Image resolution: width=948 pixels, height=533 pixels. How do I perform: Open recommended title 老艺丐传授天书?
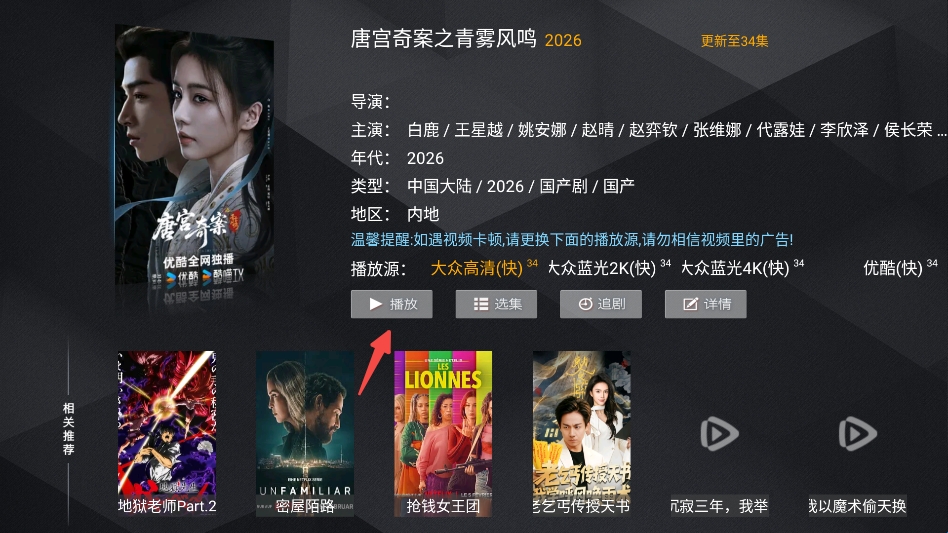pyautogui.click(x=581, y=430)
